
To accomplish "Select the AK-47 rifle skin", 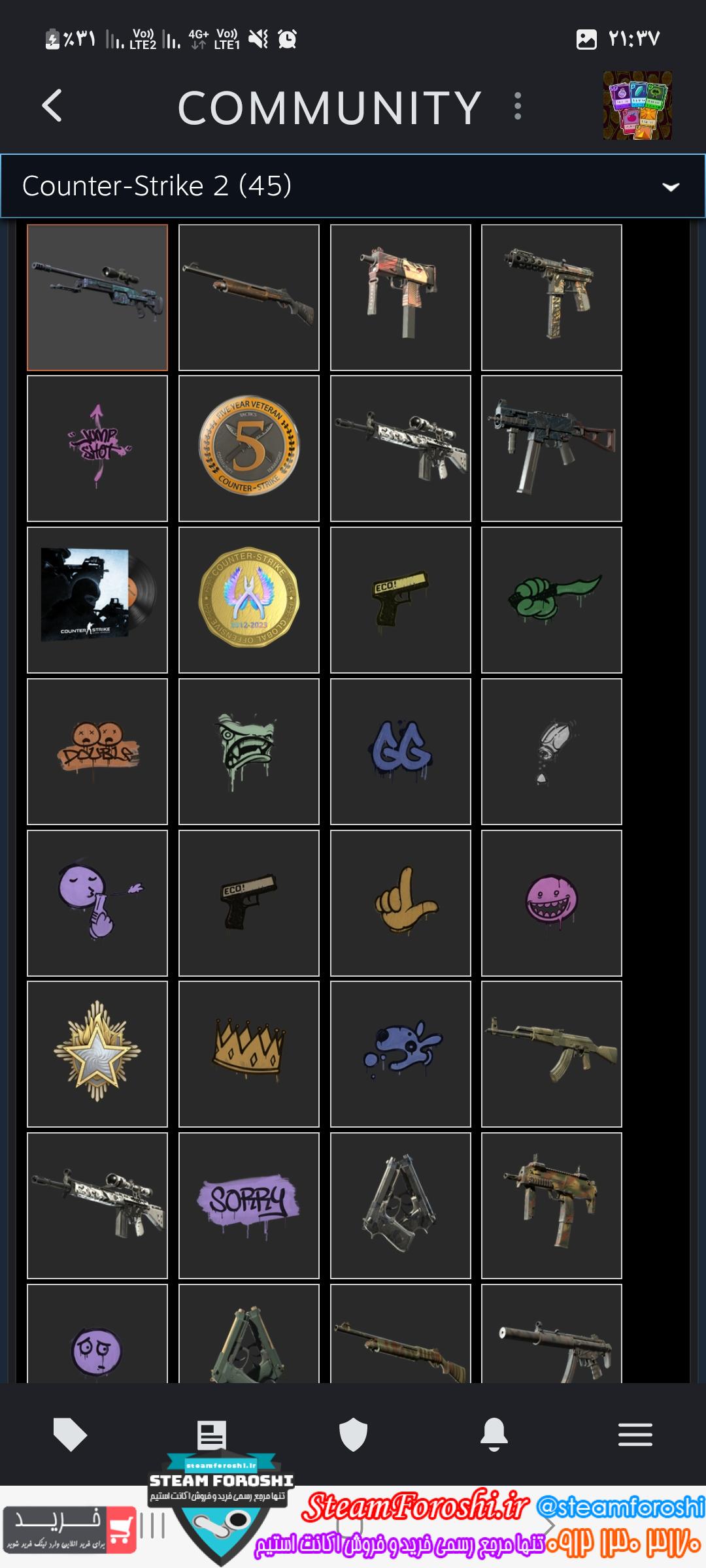I will pos(552,1054).
